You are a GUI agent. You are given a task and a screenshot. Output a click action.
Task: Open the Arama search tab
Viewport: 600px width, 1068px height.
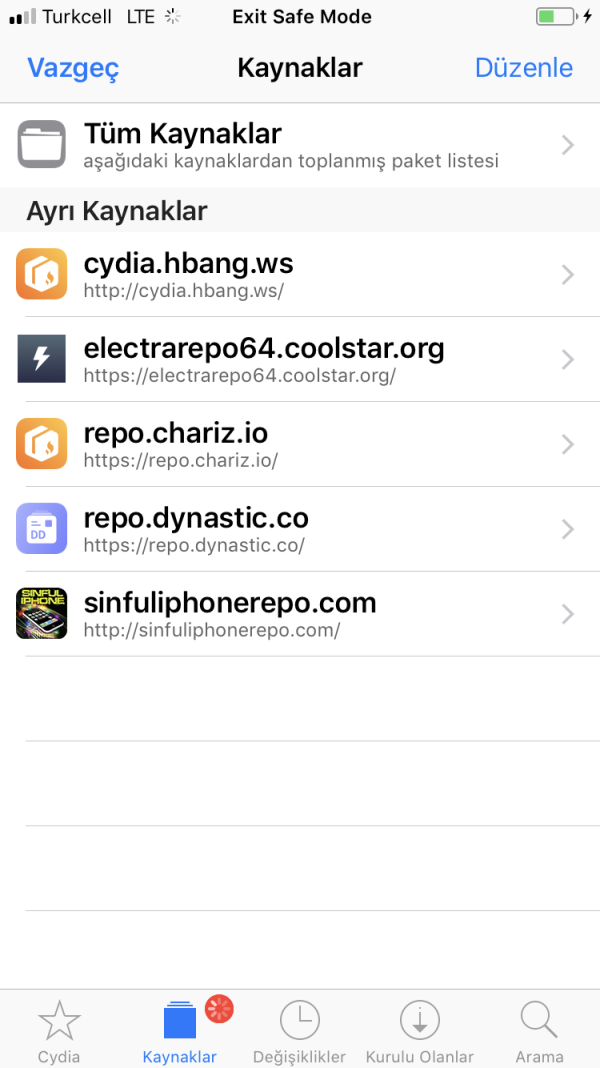pos(539,1030)
